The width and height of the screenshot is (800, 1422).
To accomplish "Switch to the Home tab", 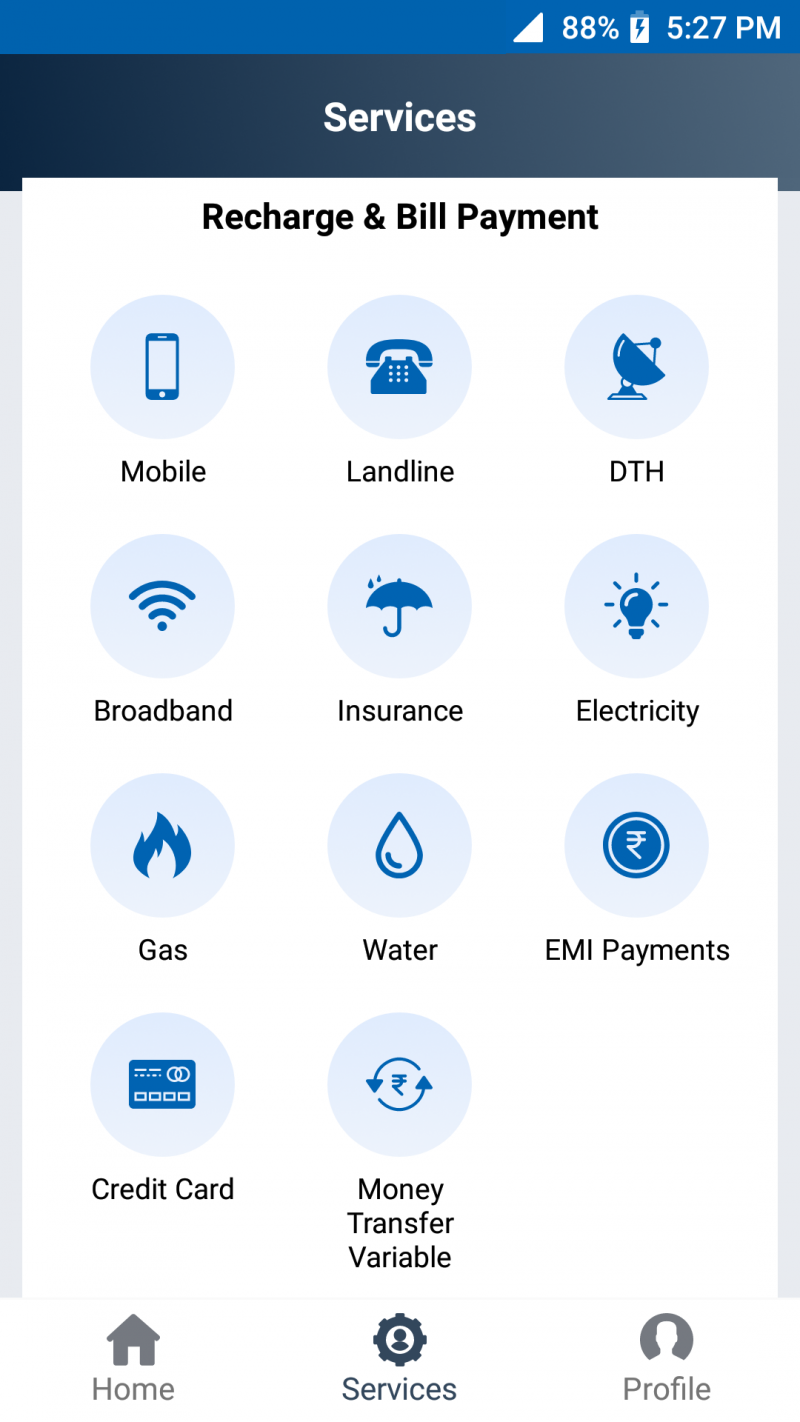I will (133, 1360).
